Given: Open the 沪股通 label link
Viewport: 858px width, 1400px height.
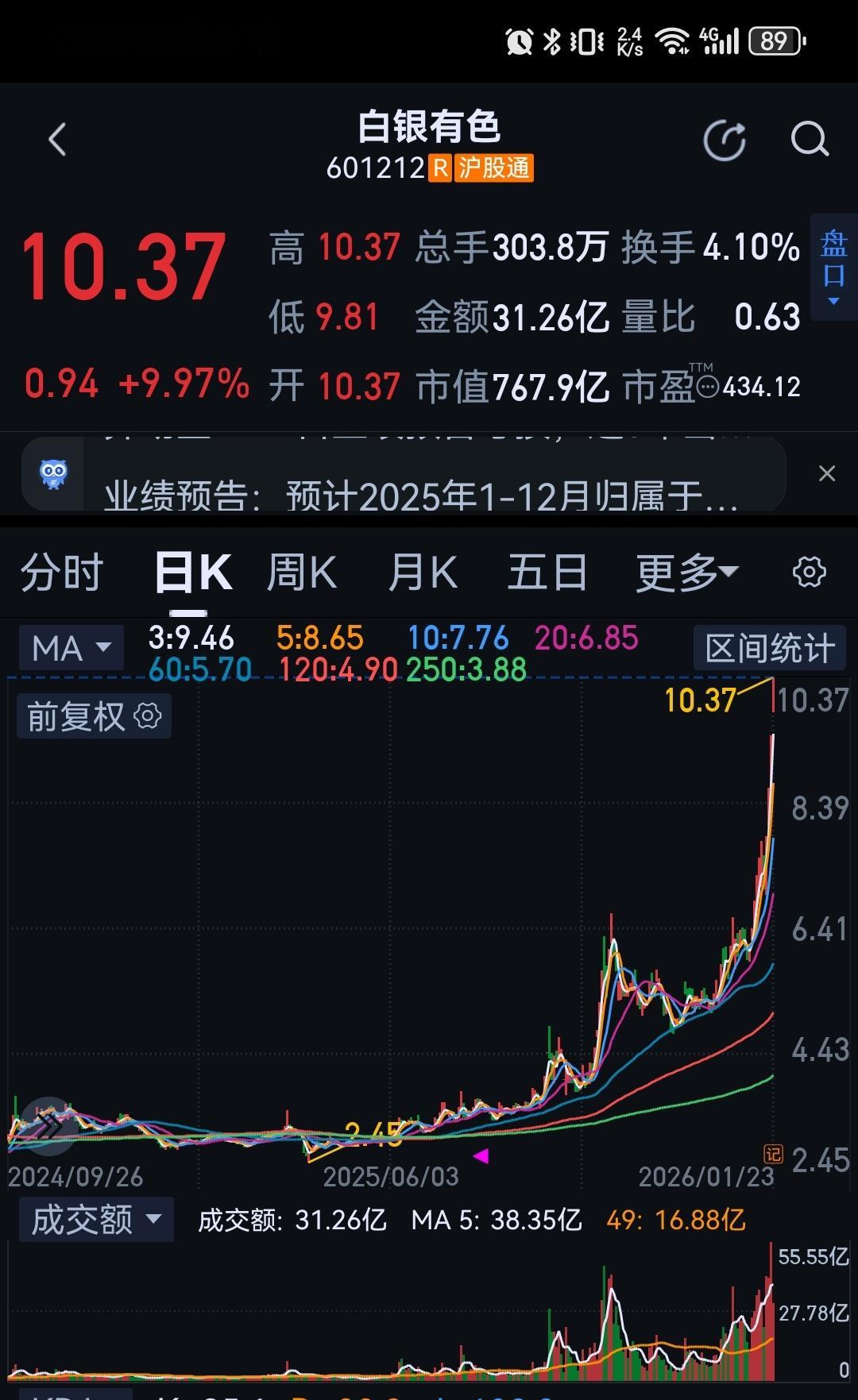Looking at the screenshot, I should 493,168.
